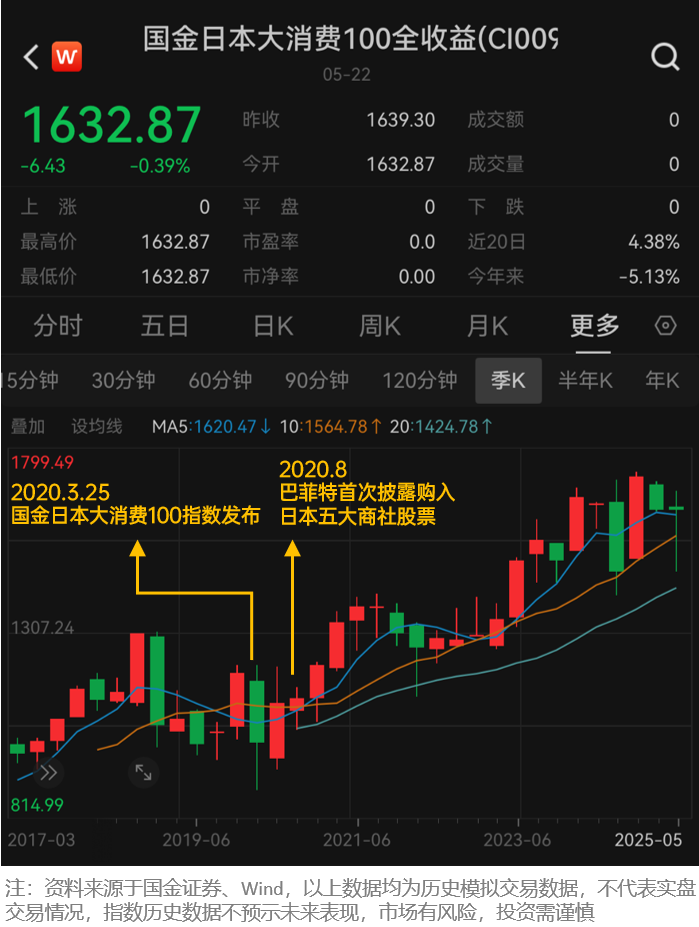Image resolution: width=699 pixels, height=927 pixels.
Task: Select the 五日 chart tab
Action: [x=165, y=326]
